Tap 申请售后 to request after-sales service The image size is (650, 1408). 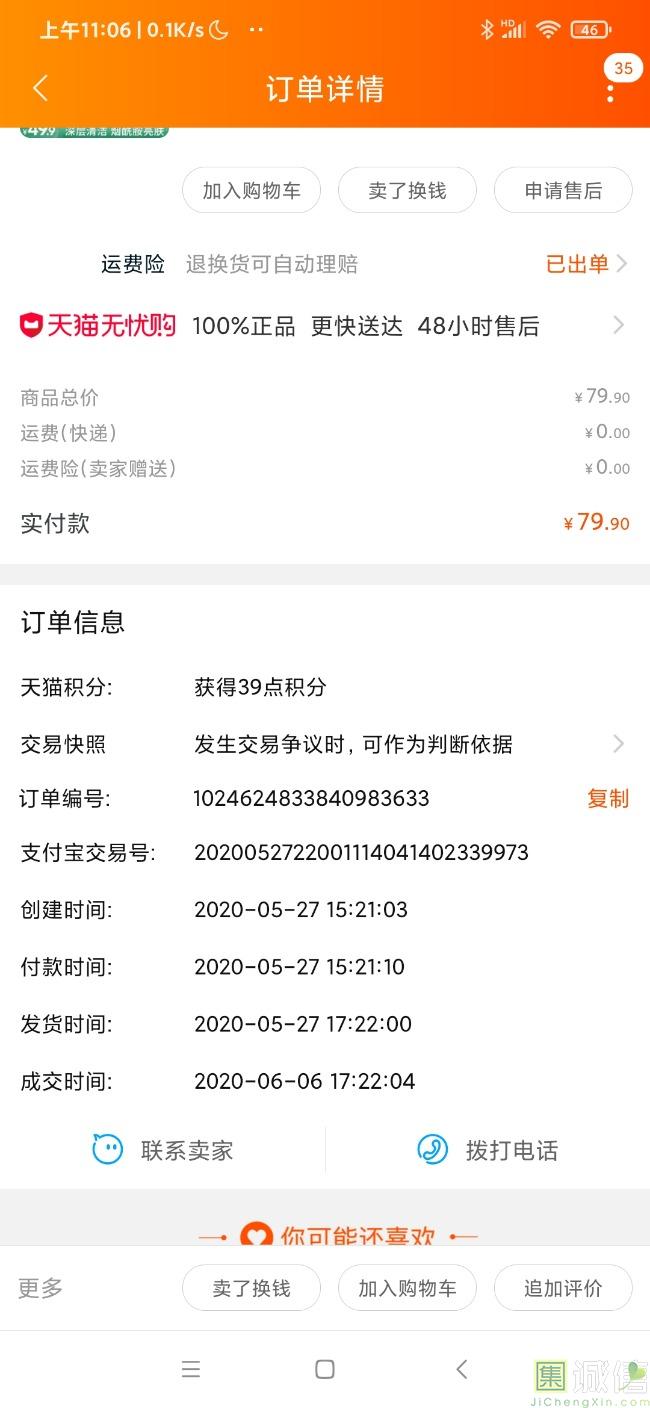tap(563, 190)
